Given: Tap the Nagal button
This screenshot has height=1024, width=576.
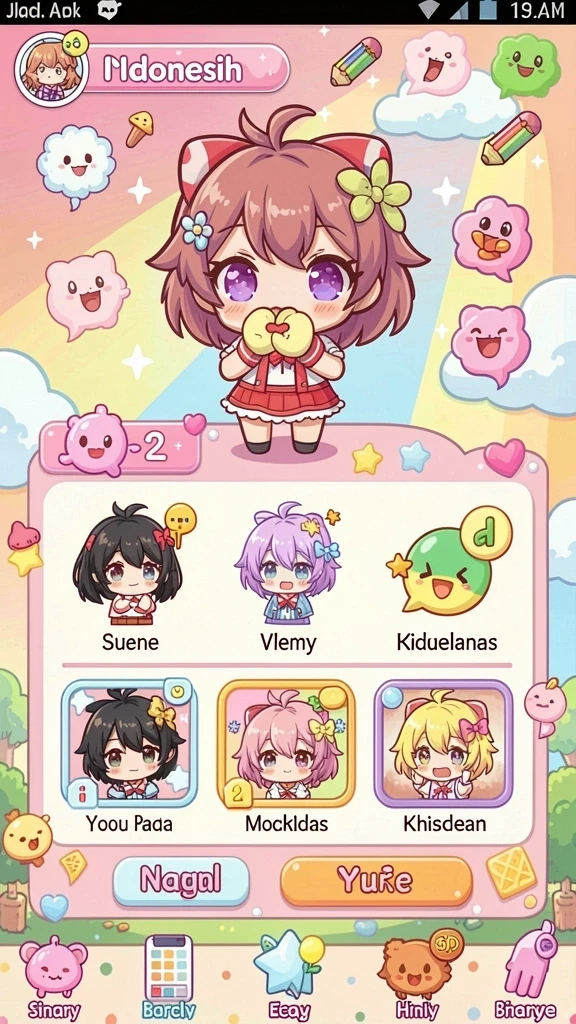Looking at the screenshot, I should coord(181,881).
